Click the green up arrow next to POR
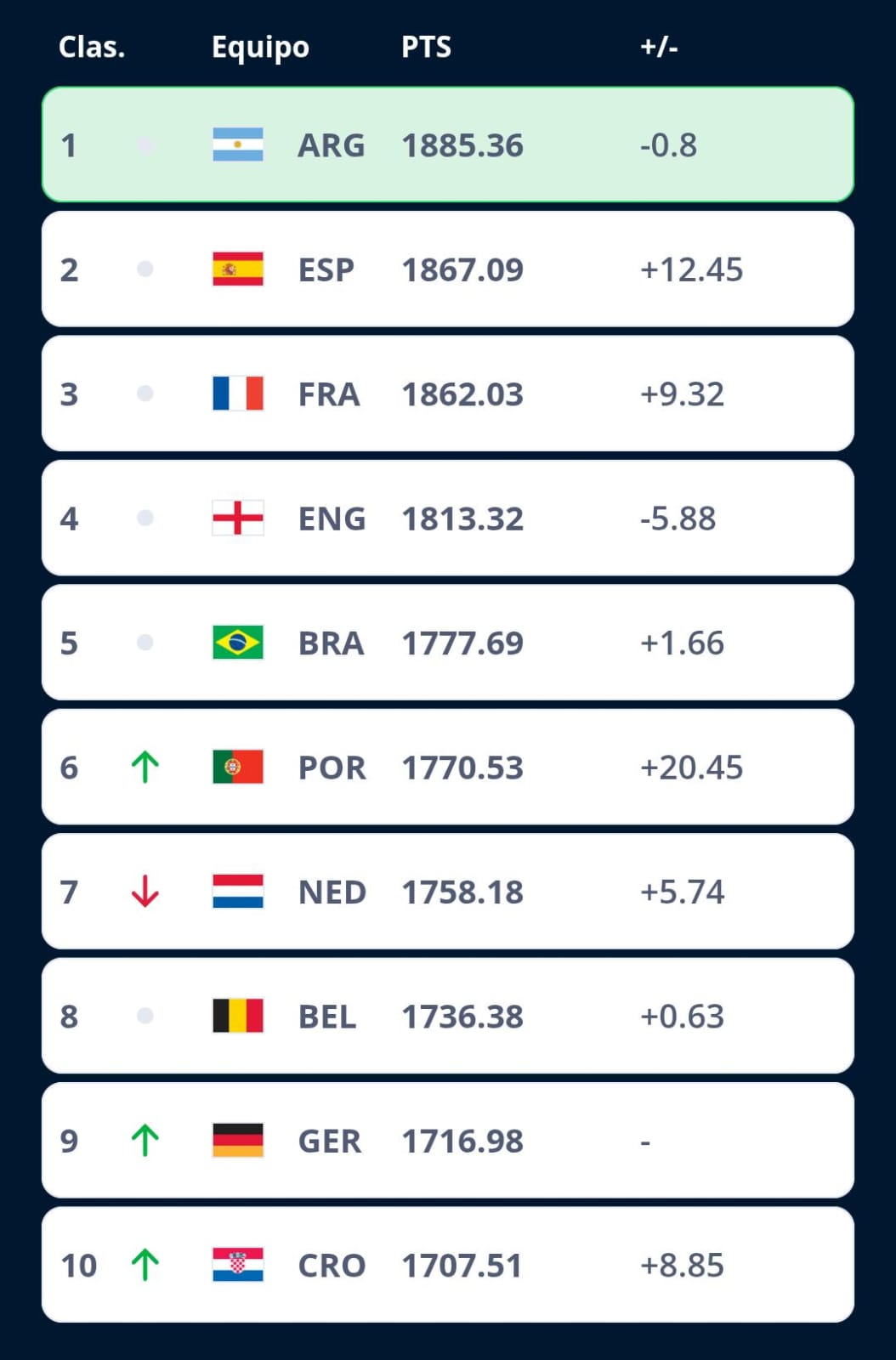The width and height of the screenshot is (896, 1360). 146,768
